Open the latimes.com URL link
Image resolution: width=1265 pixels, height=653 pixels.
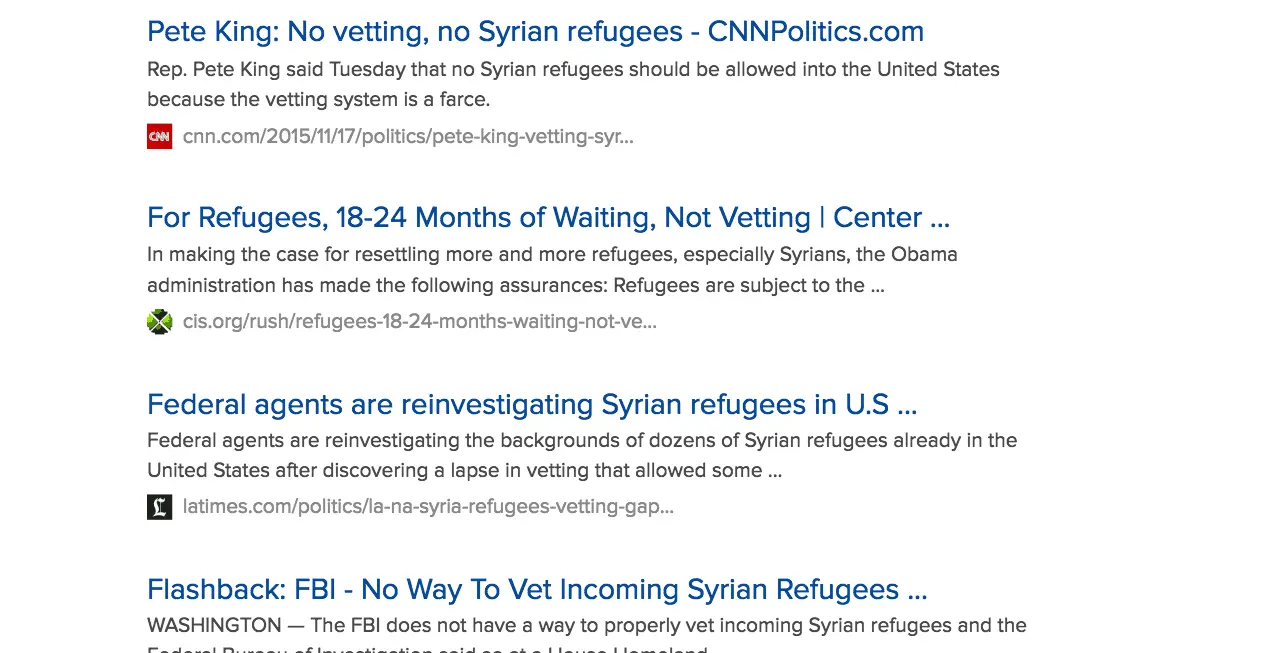[428, 506]
